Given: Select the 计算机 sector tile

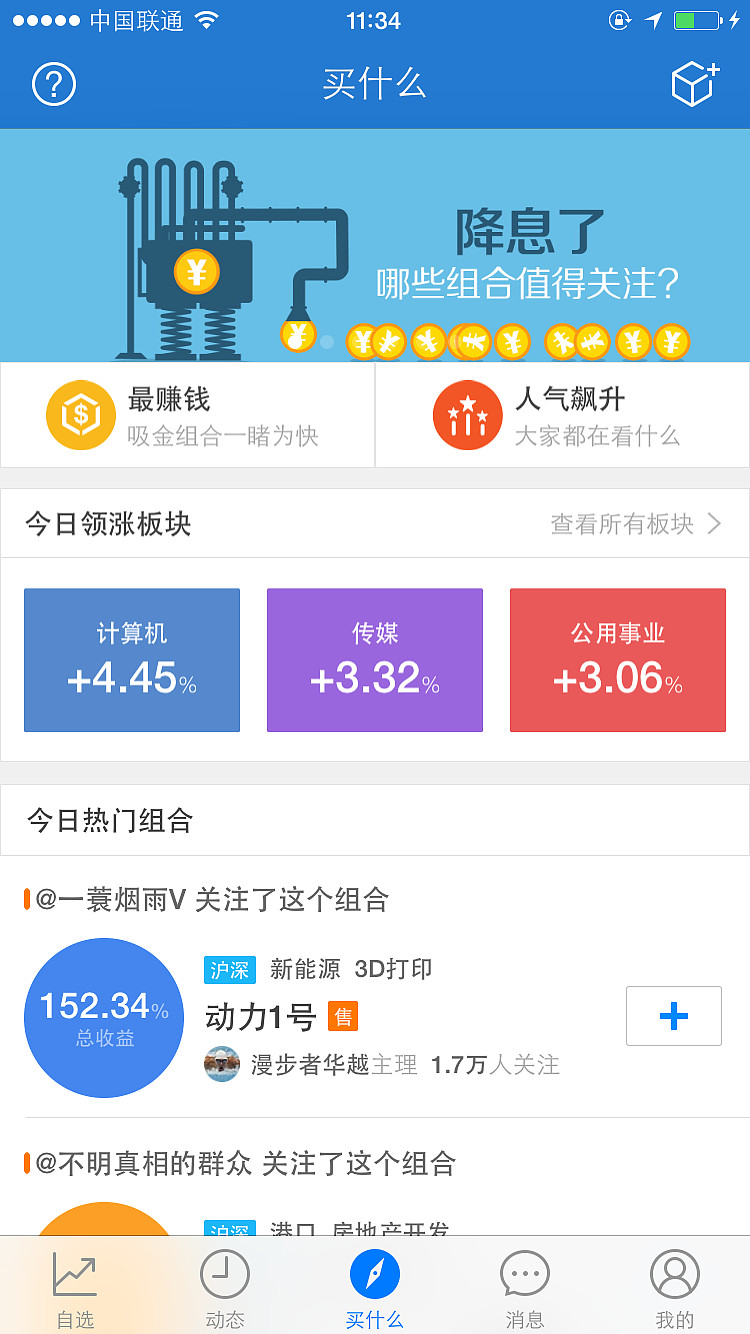Looking at the screenshot, I should [x=131, y=659].
